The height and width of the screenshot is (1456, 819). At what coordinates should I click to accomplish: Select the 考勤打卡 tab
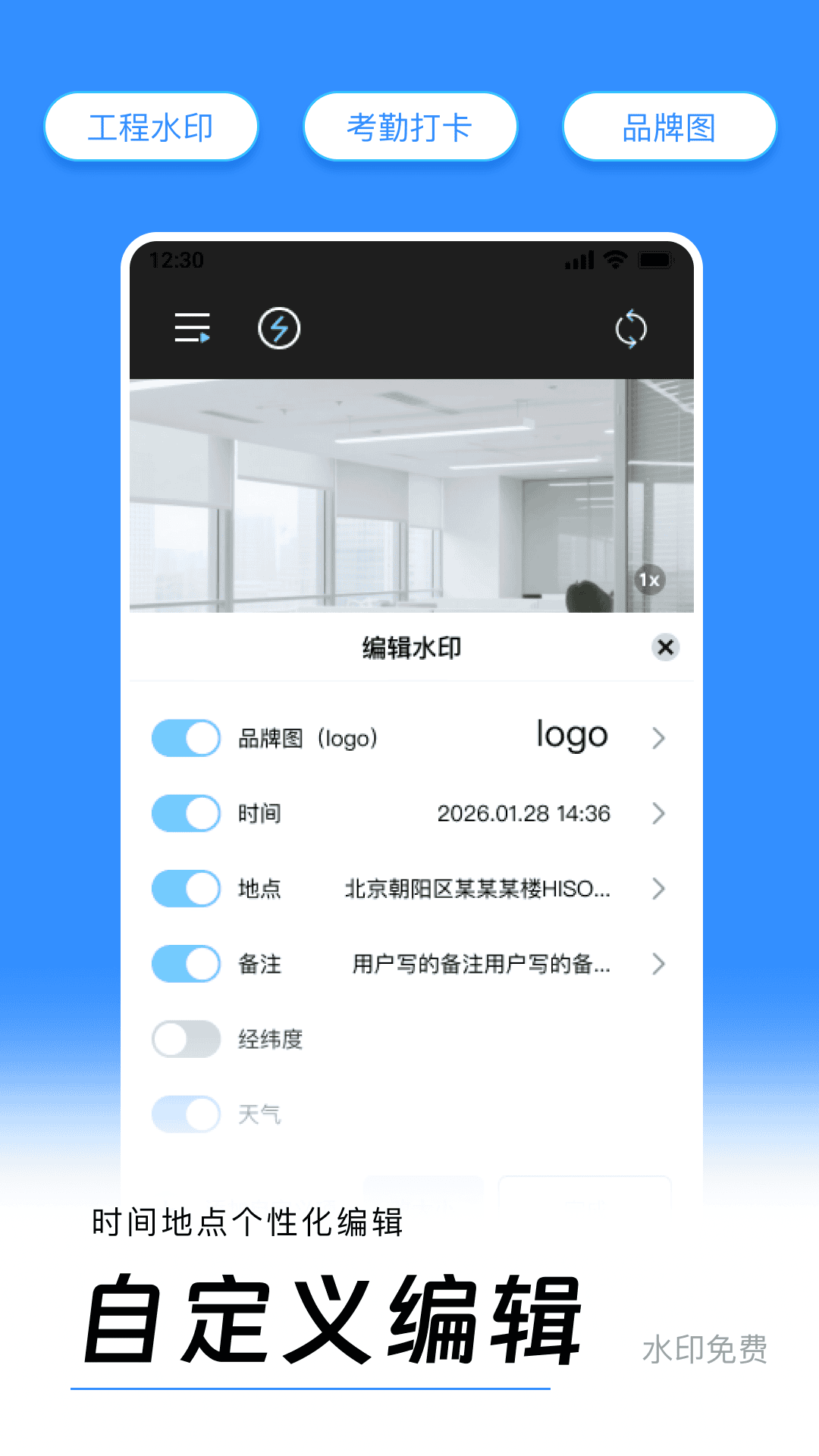click(x=409, y=127)
